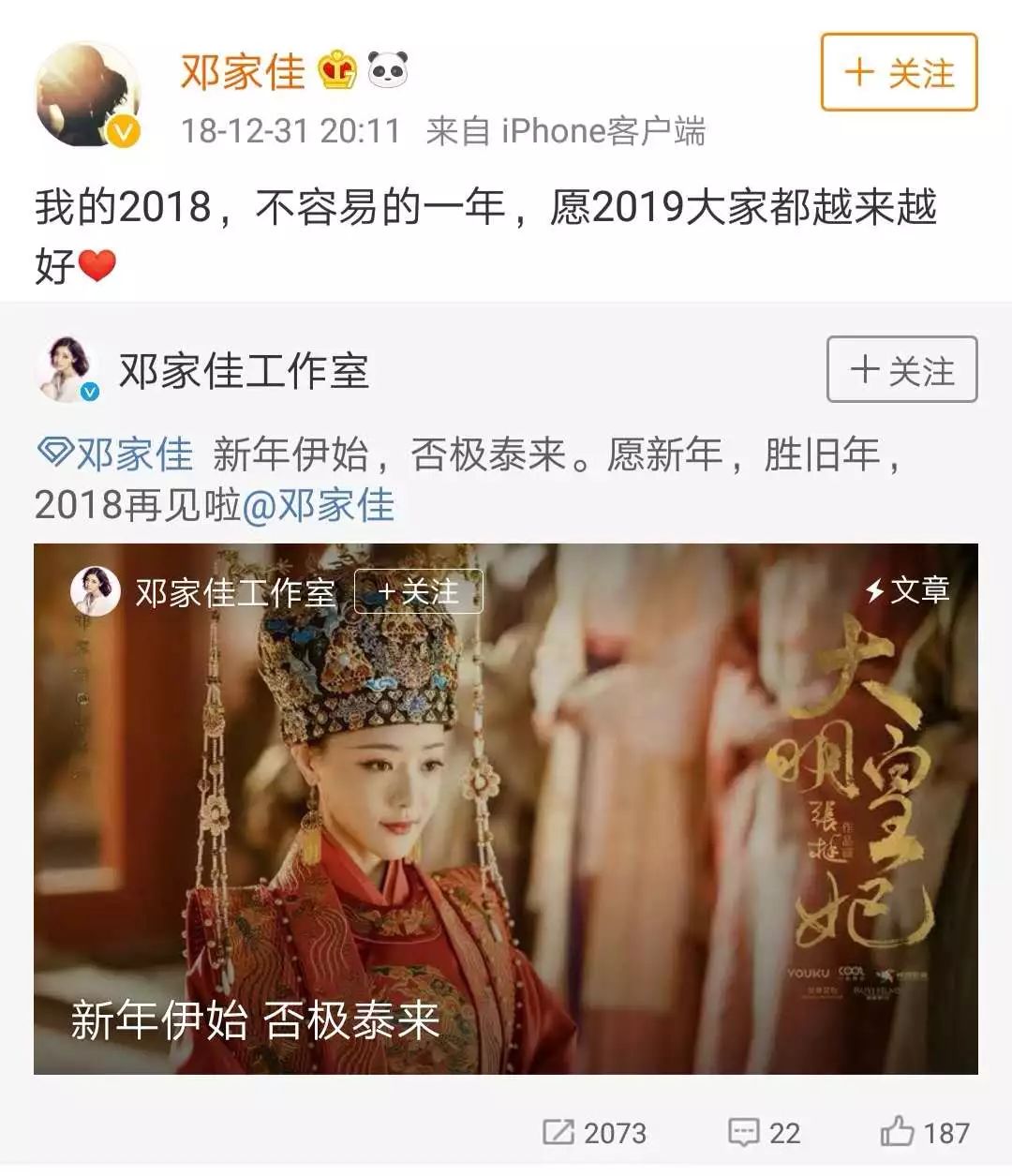Open the blue 邓家佳 super topic link
This screenshot has height=1176, width=1012.
116,455
